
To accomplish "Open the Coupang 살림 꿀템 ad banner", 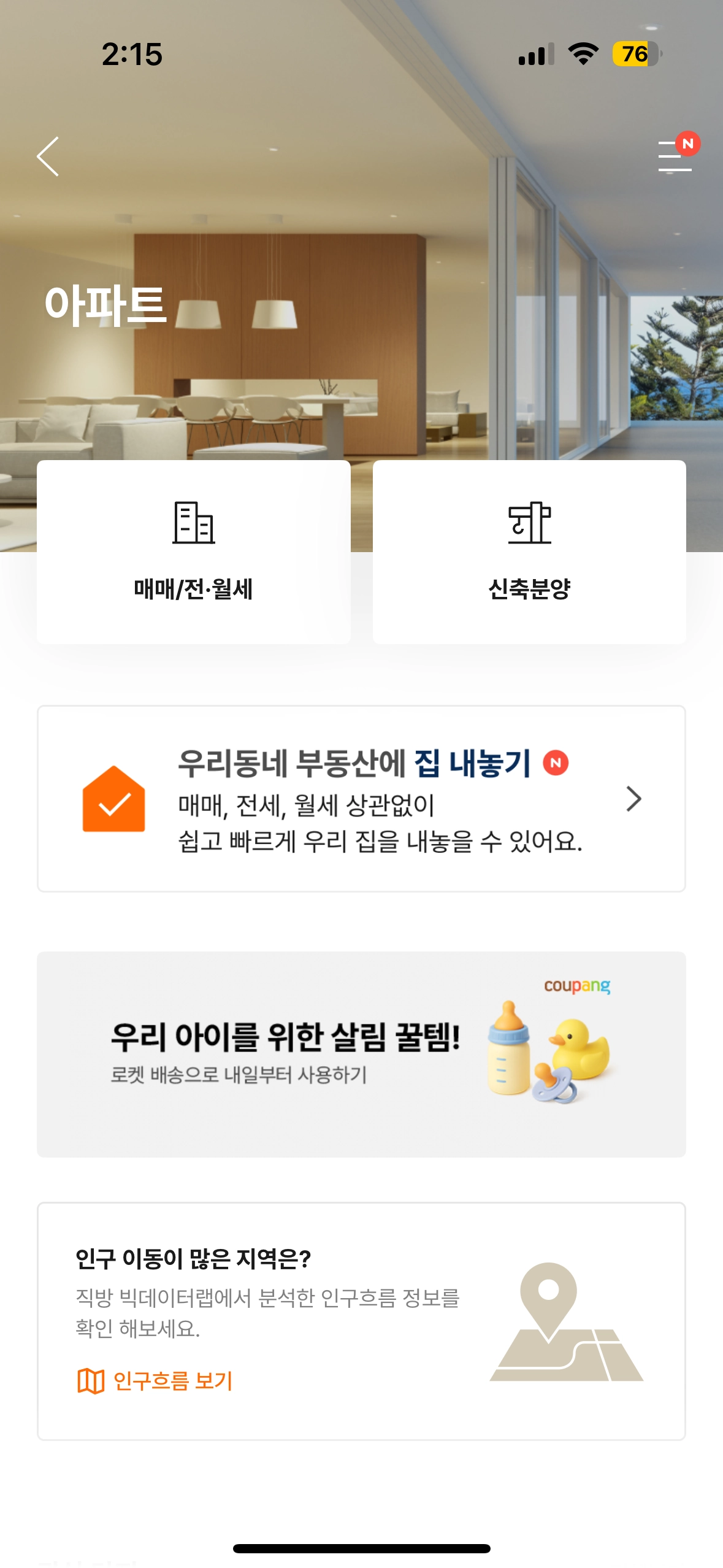I will [361, 1054].
